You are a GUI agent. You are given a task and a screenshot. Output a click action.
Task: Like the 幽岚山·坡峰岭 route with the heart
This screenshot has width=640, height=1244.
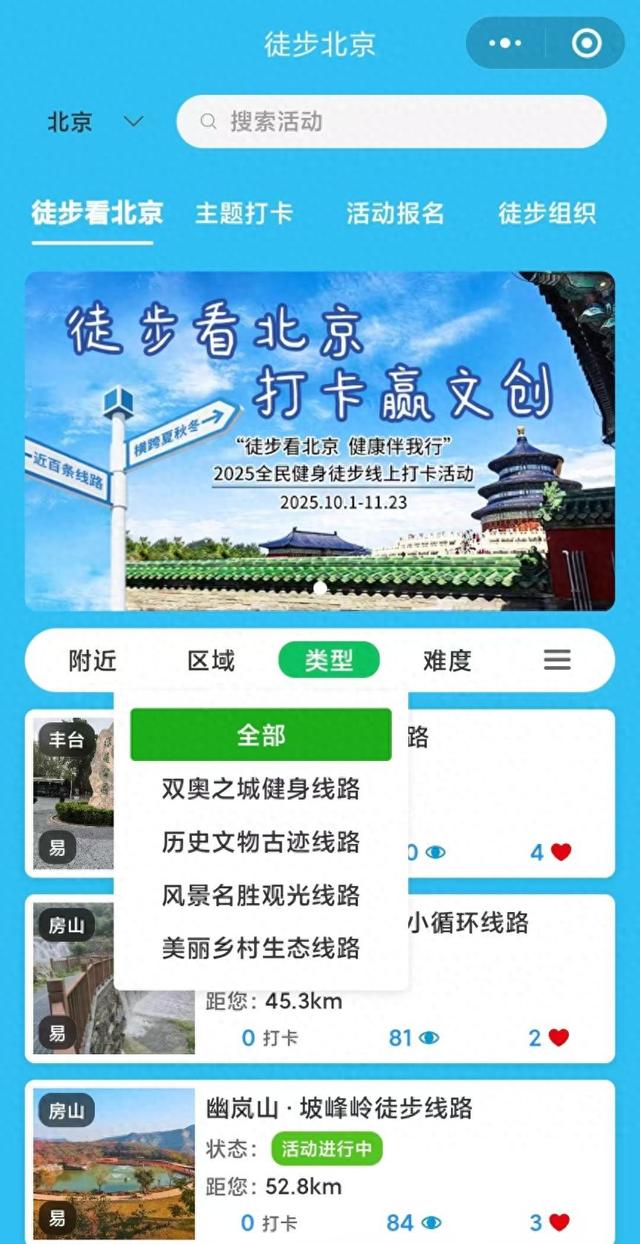click(559, 1222)
